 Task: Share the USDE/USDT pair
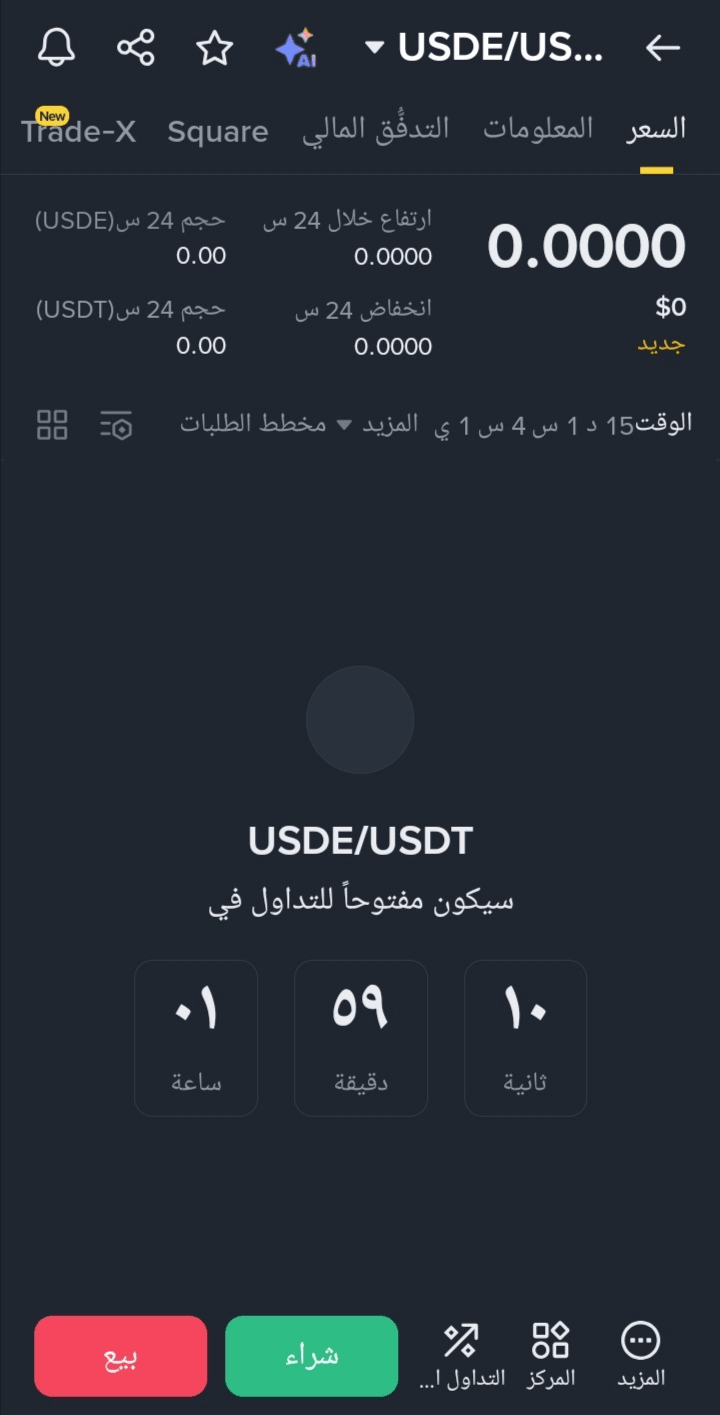pos(136,47)
